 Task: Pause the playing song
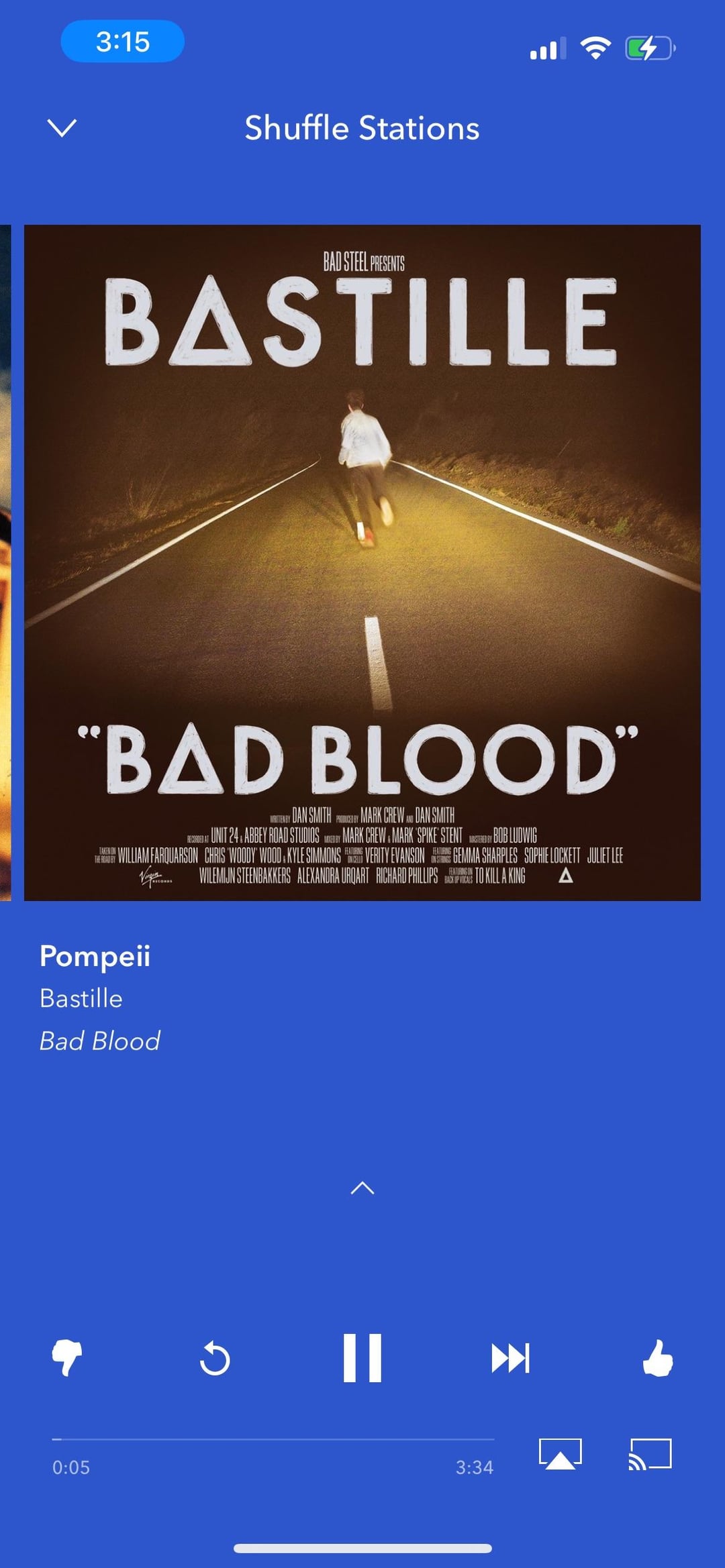[362, 1357]
